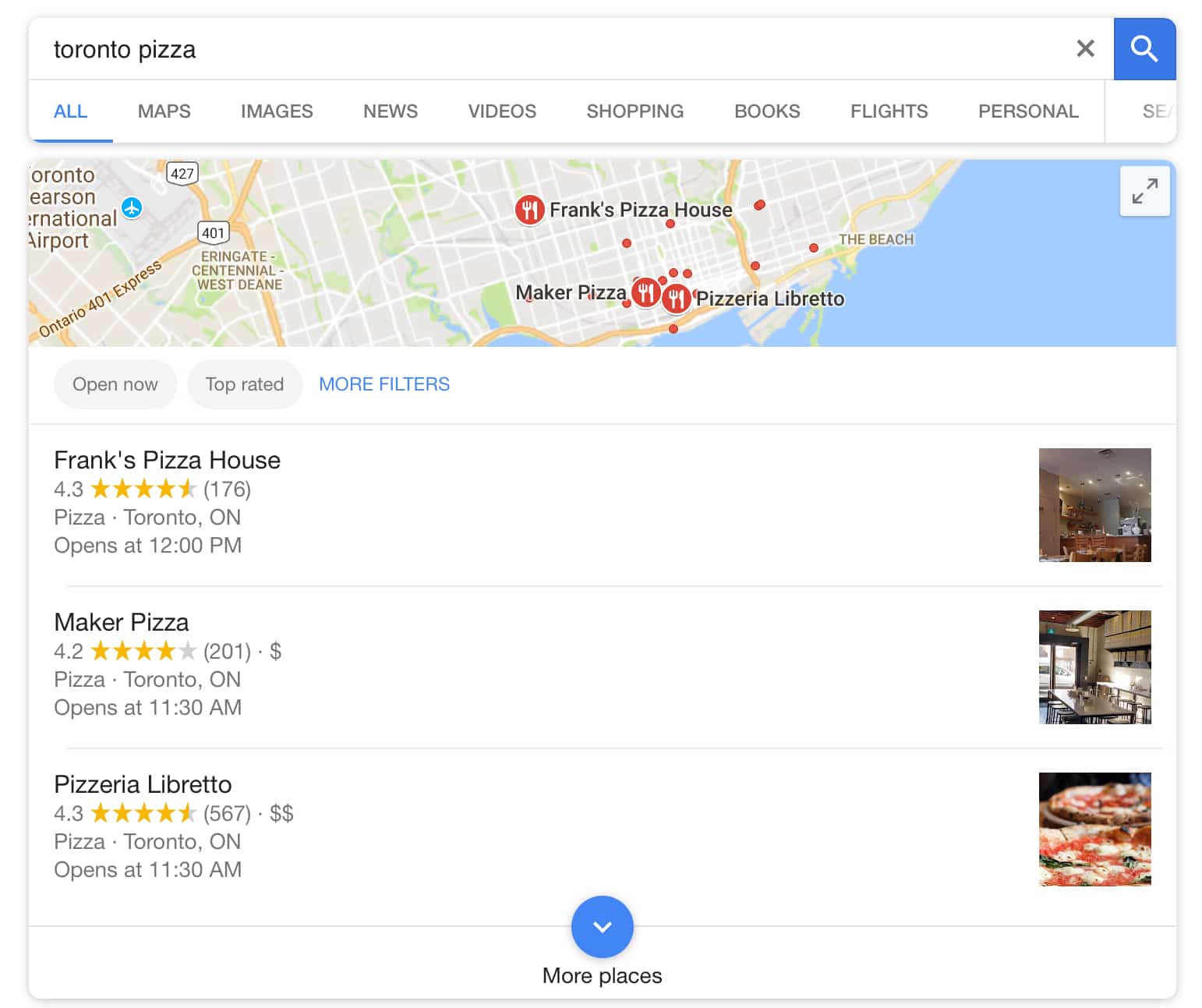The height and width of the screenshot is (1008, 1202).
Task: Open the Personal tab
Action: click(x=1027, y=111)
